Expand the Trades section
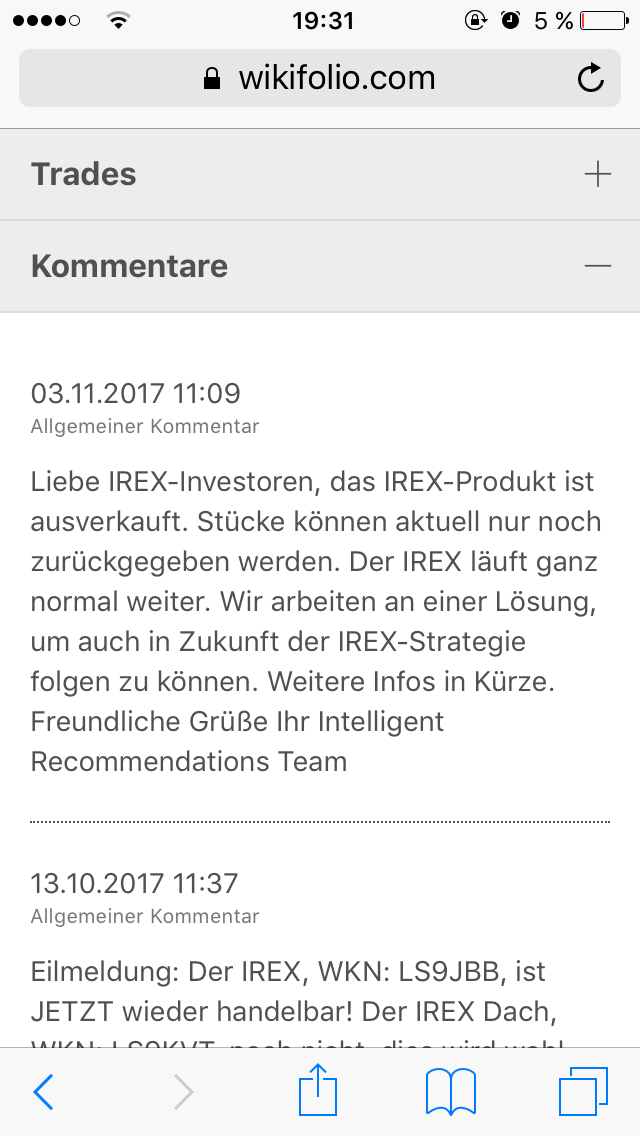The width and height of the screenshot is (640, 1136). pos(597,174)
